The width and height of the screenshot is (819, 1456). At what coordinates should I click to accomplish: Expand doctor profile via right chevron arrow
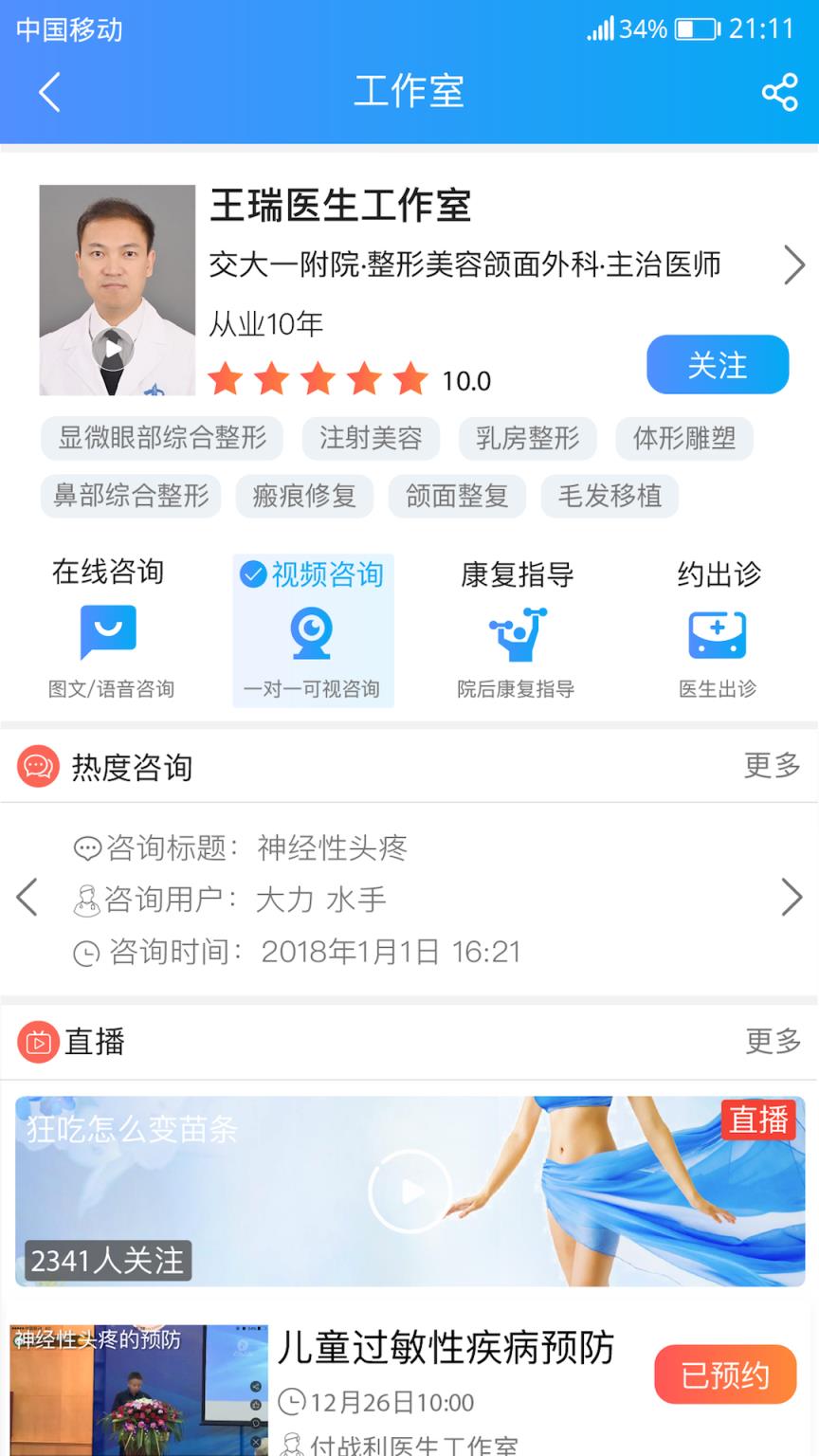click(794, 265)
